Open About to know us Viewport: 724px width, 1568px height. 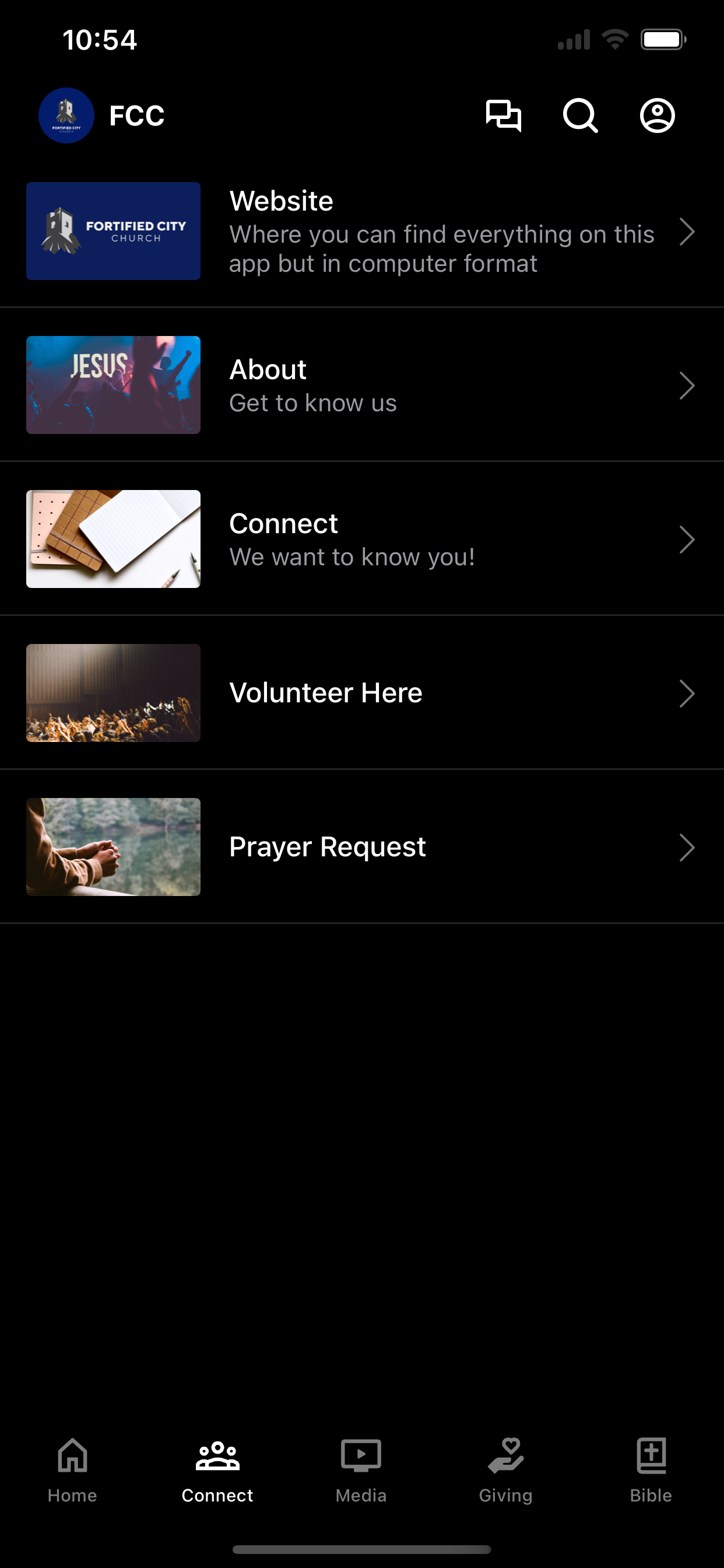(362, 384)
